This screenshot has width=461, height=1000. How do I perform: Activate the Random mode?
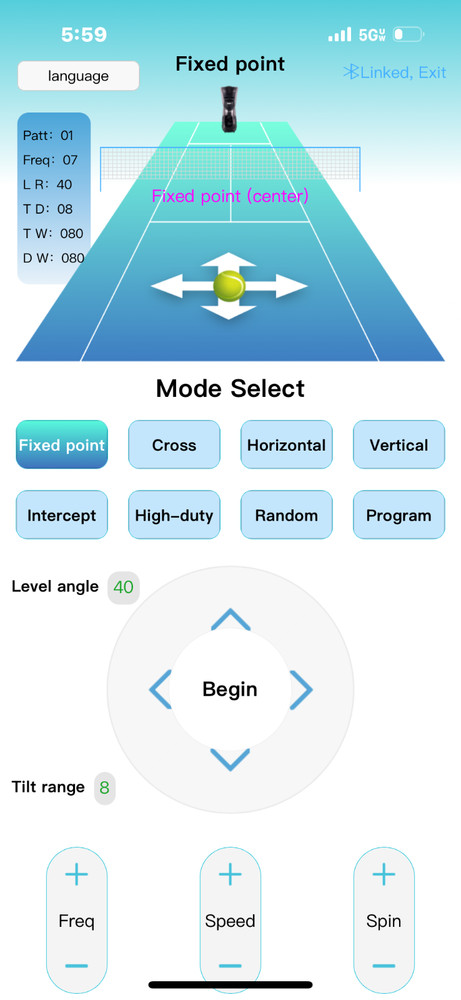pos(286,515)
